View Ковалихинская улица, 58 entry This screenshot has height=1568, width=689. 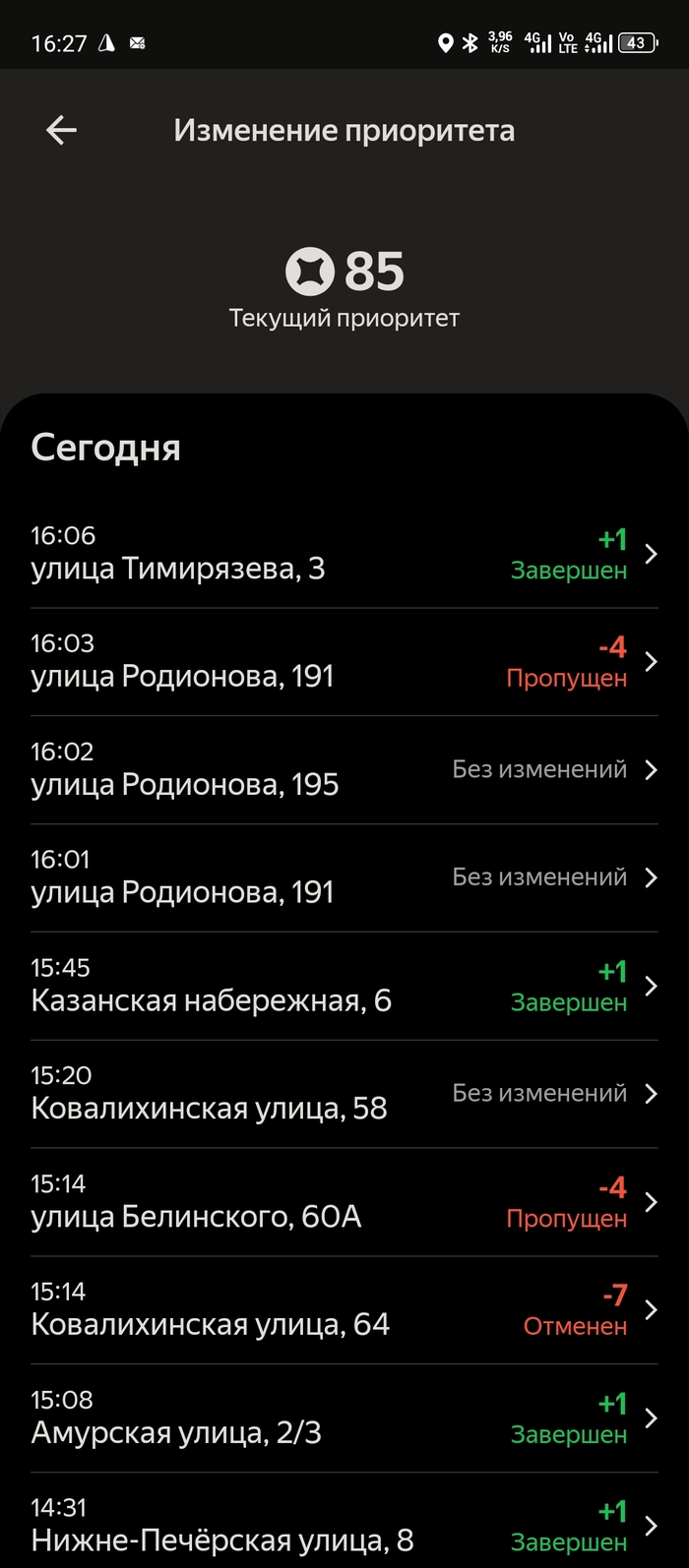point(344,1094)
